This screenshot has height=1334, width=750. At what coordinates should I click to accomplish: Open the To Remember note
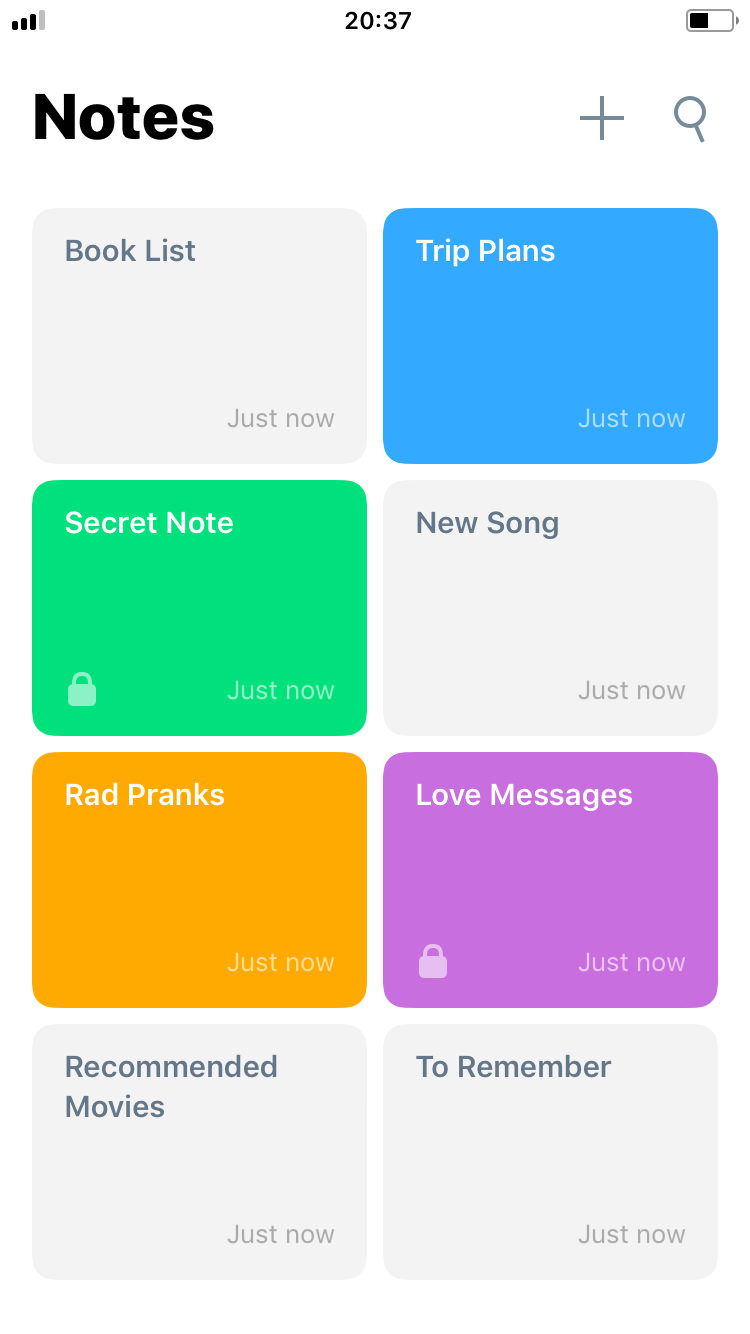point(550,1151)
